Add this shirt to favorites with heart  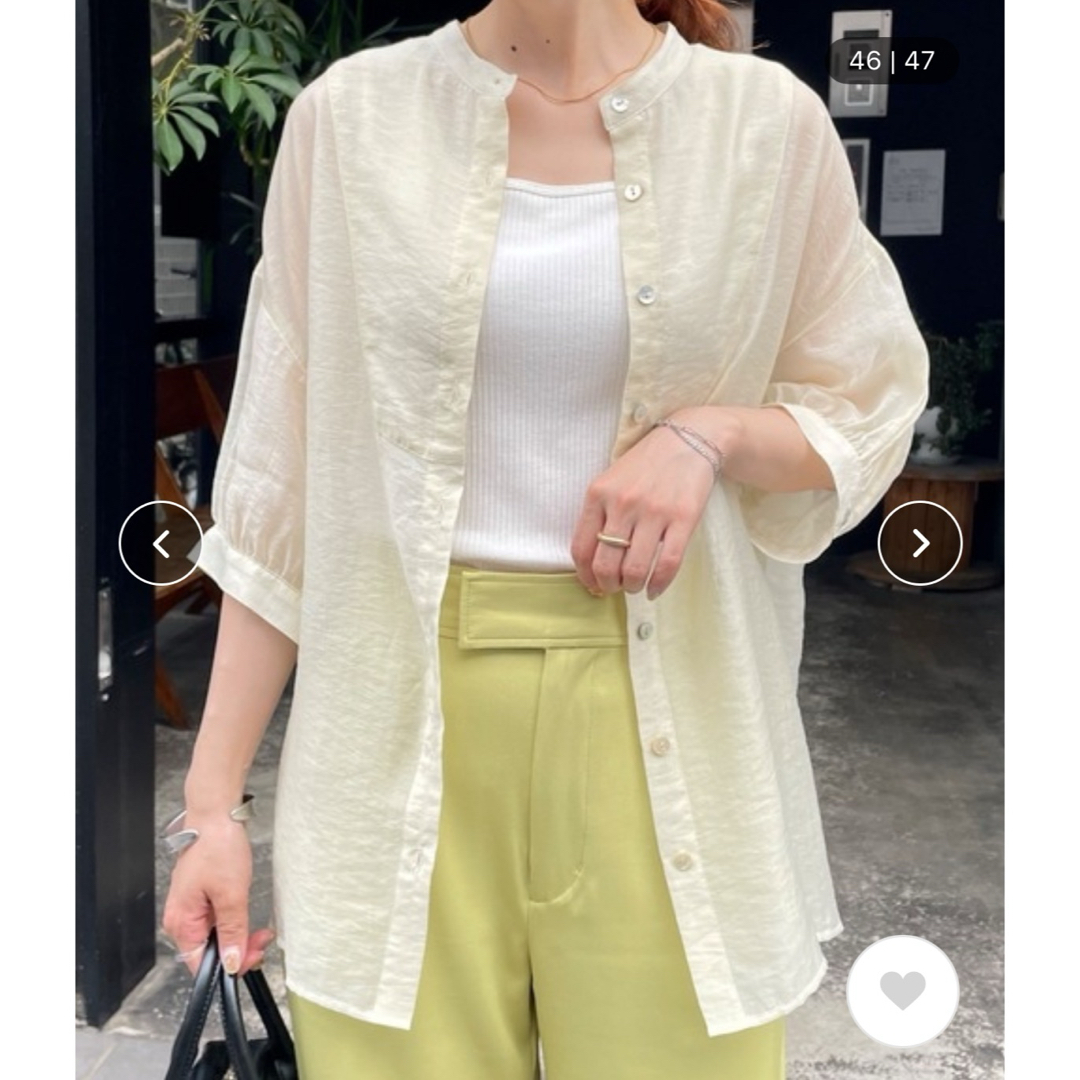click(902, 990)
